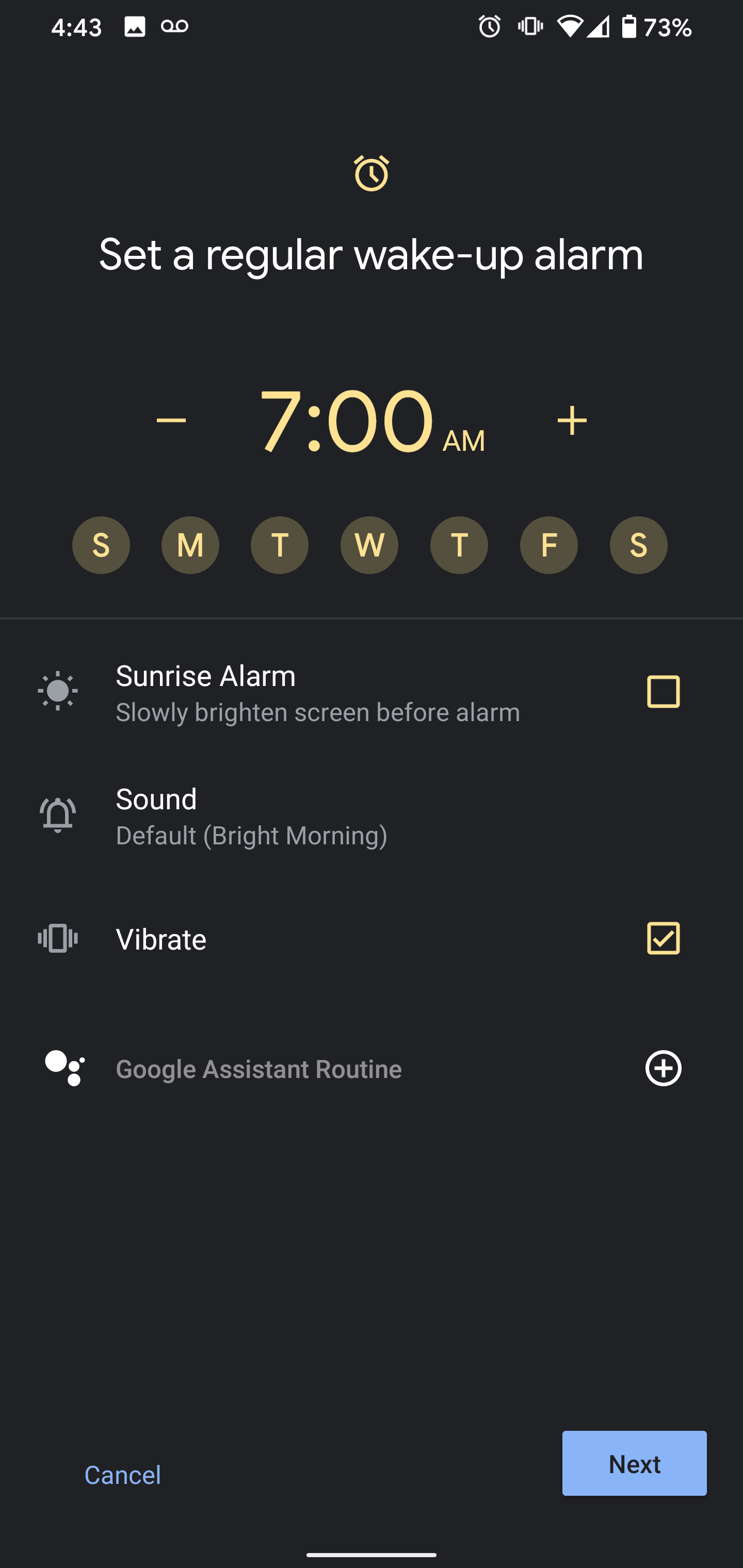Decrease wake-up time with minus button
743x1568 pixels.
tap(171, 420)
